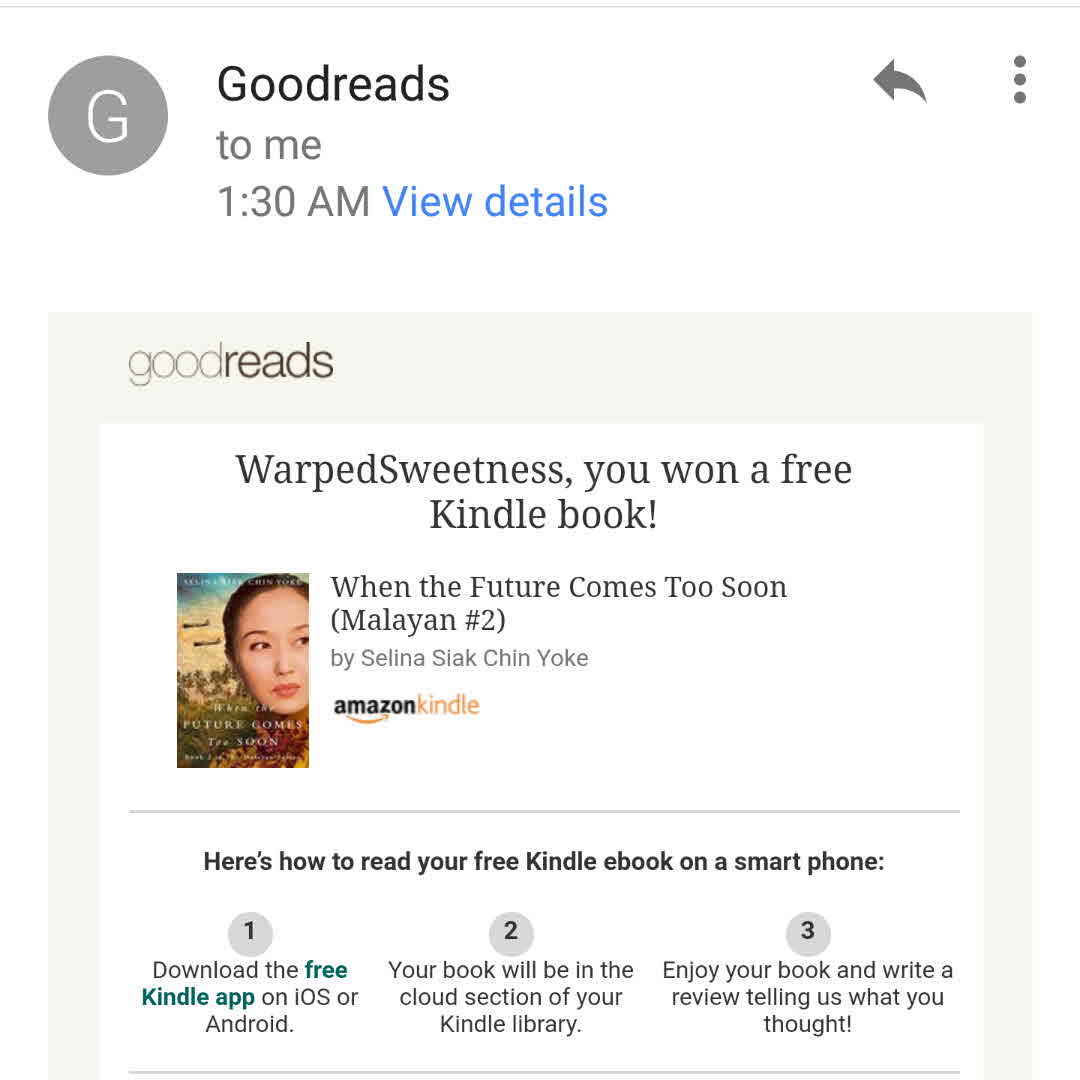The width and height of the screenshot is (1080, 1080).
Task: Open the email overflow menu
Action: (1019, 80)
